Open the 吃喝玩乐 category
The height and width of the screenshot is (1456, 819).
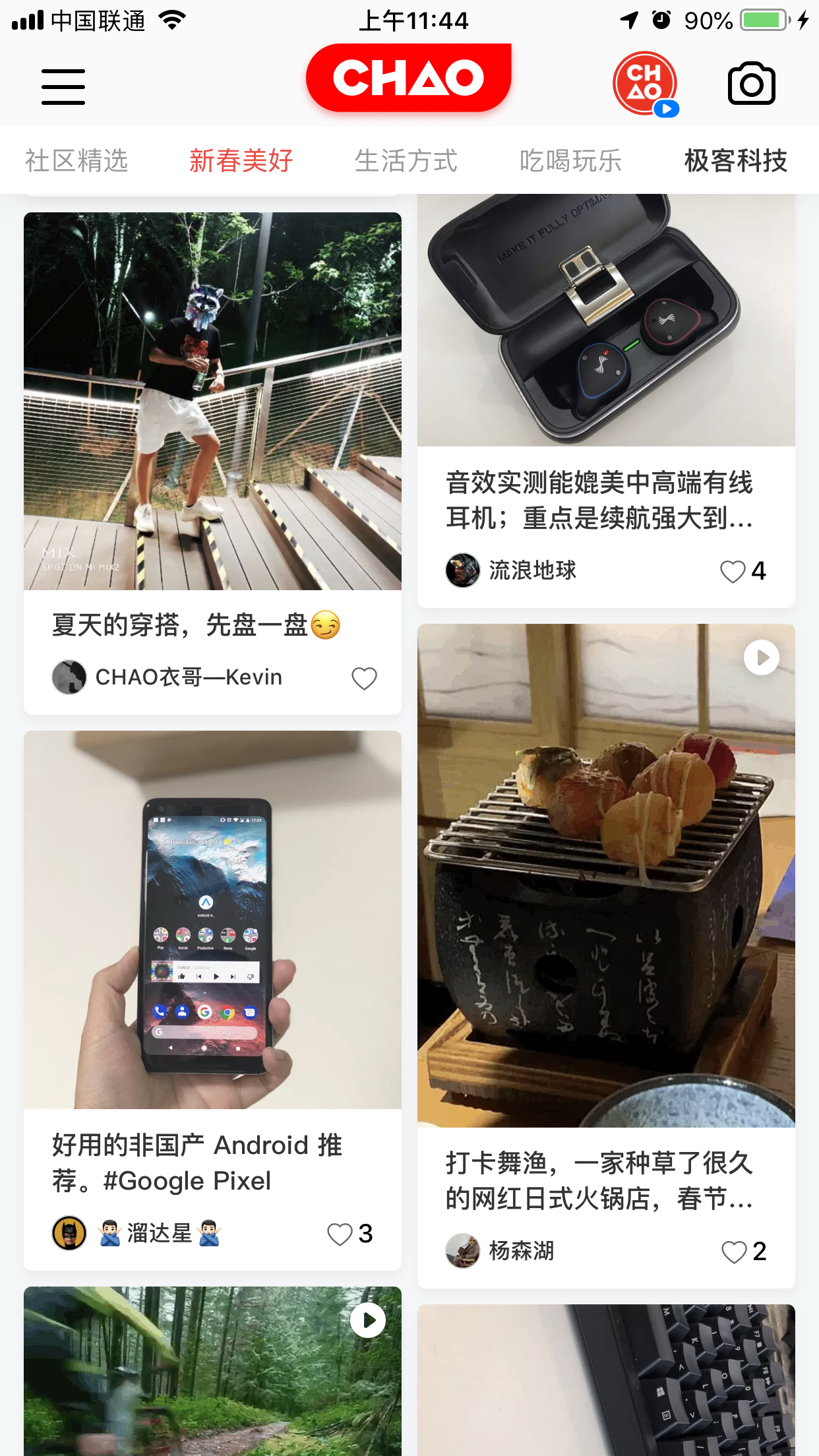click(x=570, y=160)
